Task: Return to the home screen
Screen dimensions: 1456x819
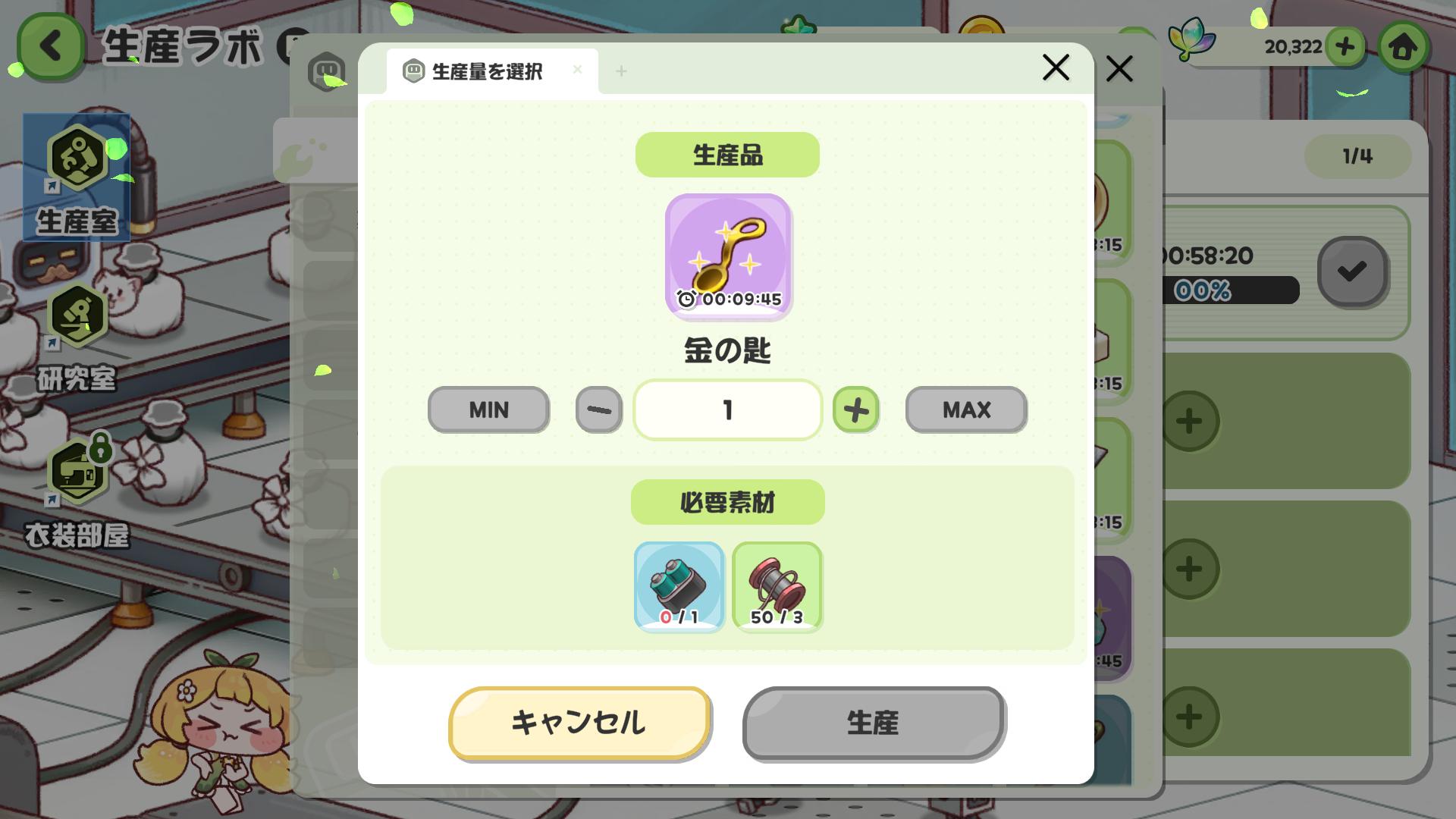Action: tap(1403, 47)
